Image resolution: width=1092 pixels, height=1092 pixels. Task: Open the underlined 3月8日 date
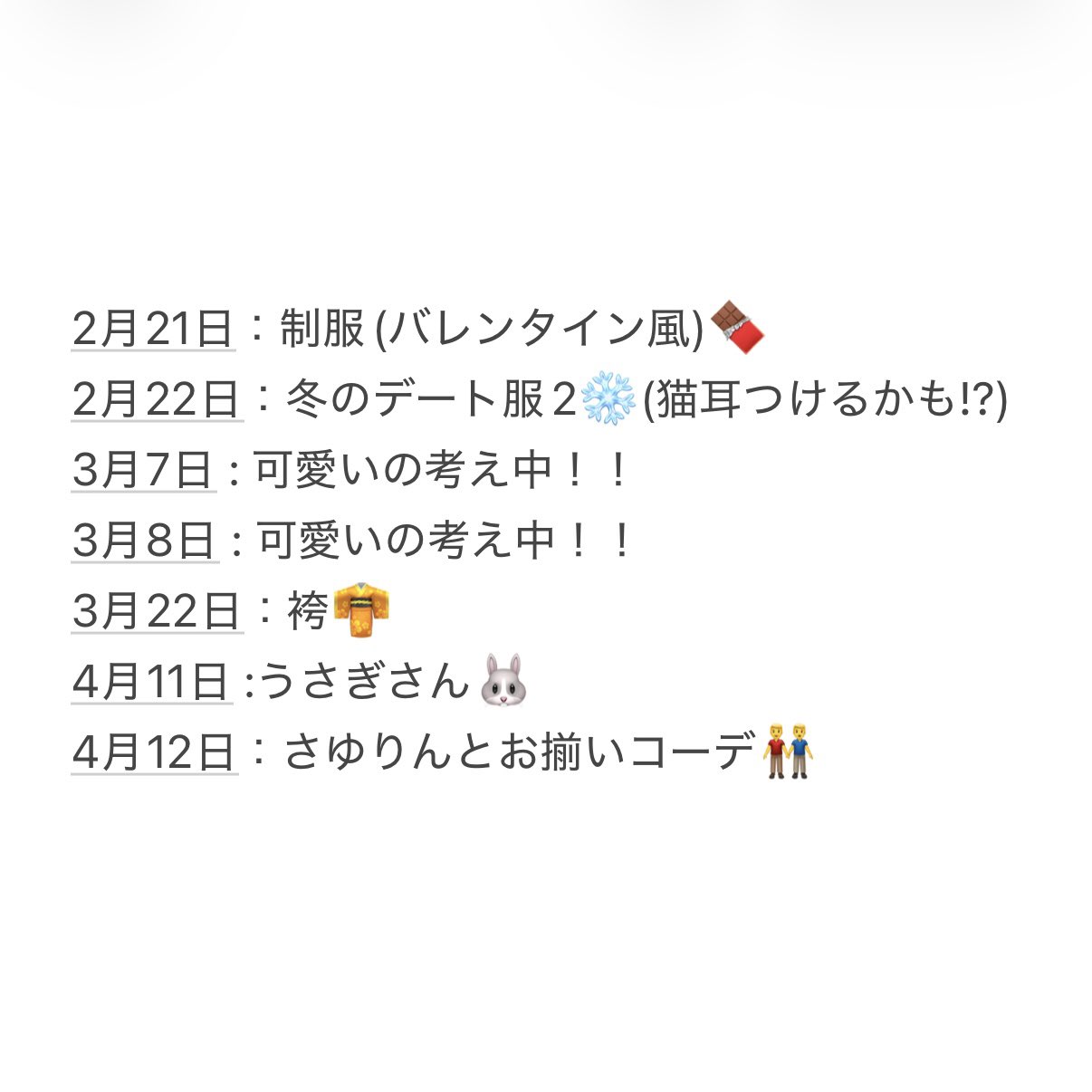145,541
